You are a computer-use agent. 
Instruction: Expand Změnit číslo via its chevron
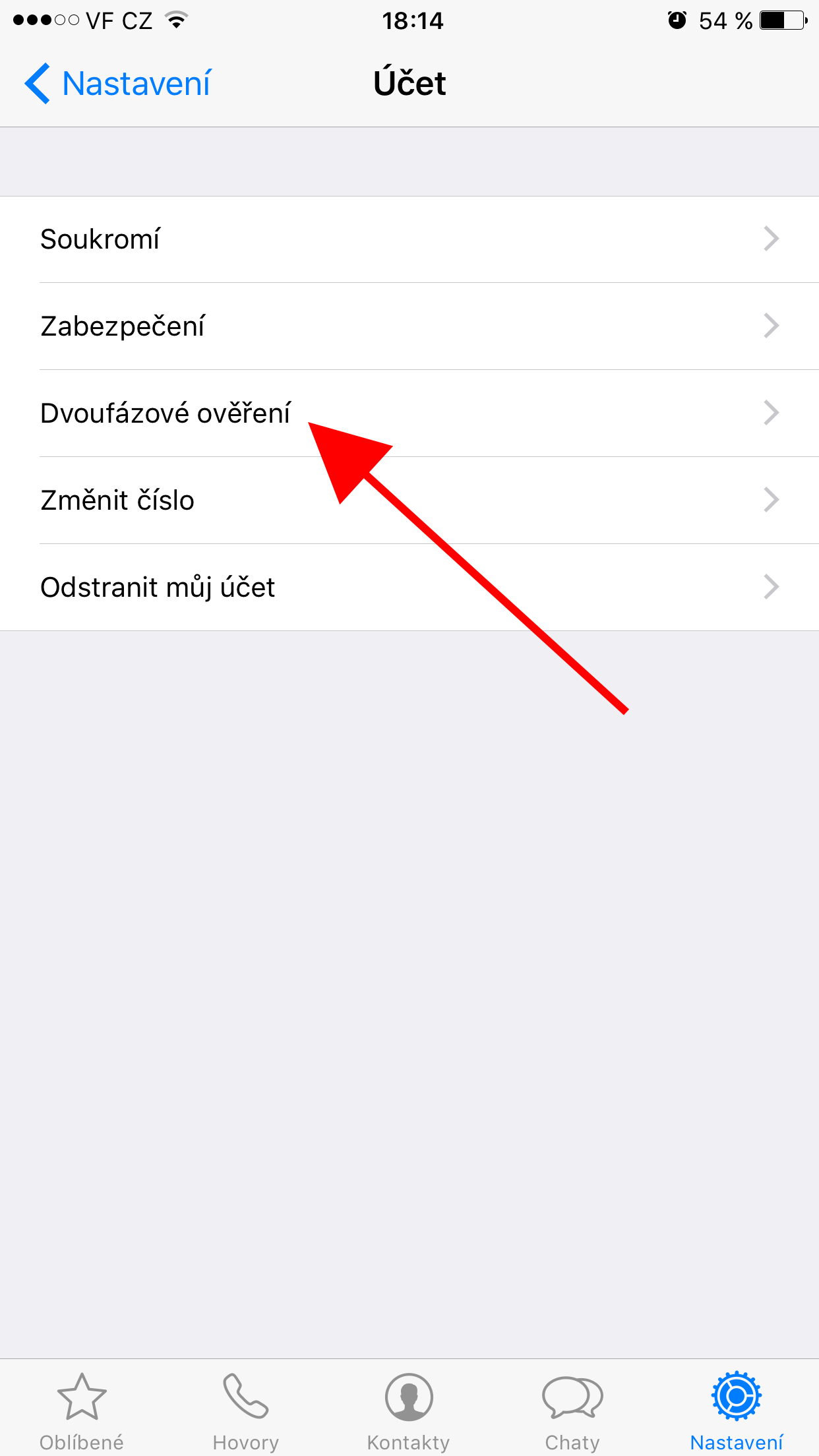point(772,500)
